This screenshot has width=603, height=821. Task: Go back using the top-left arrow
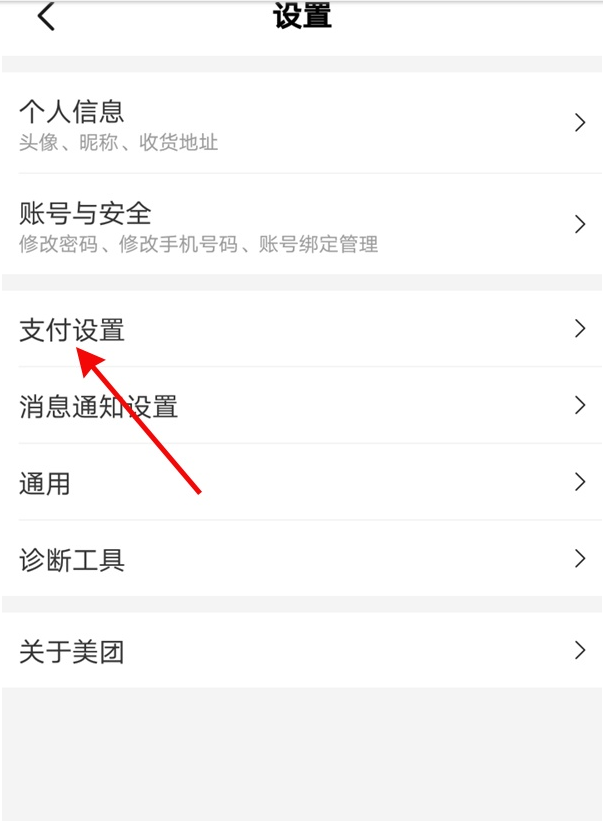click(x=46, y=17)
